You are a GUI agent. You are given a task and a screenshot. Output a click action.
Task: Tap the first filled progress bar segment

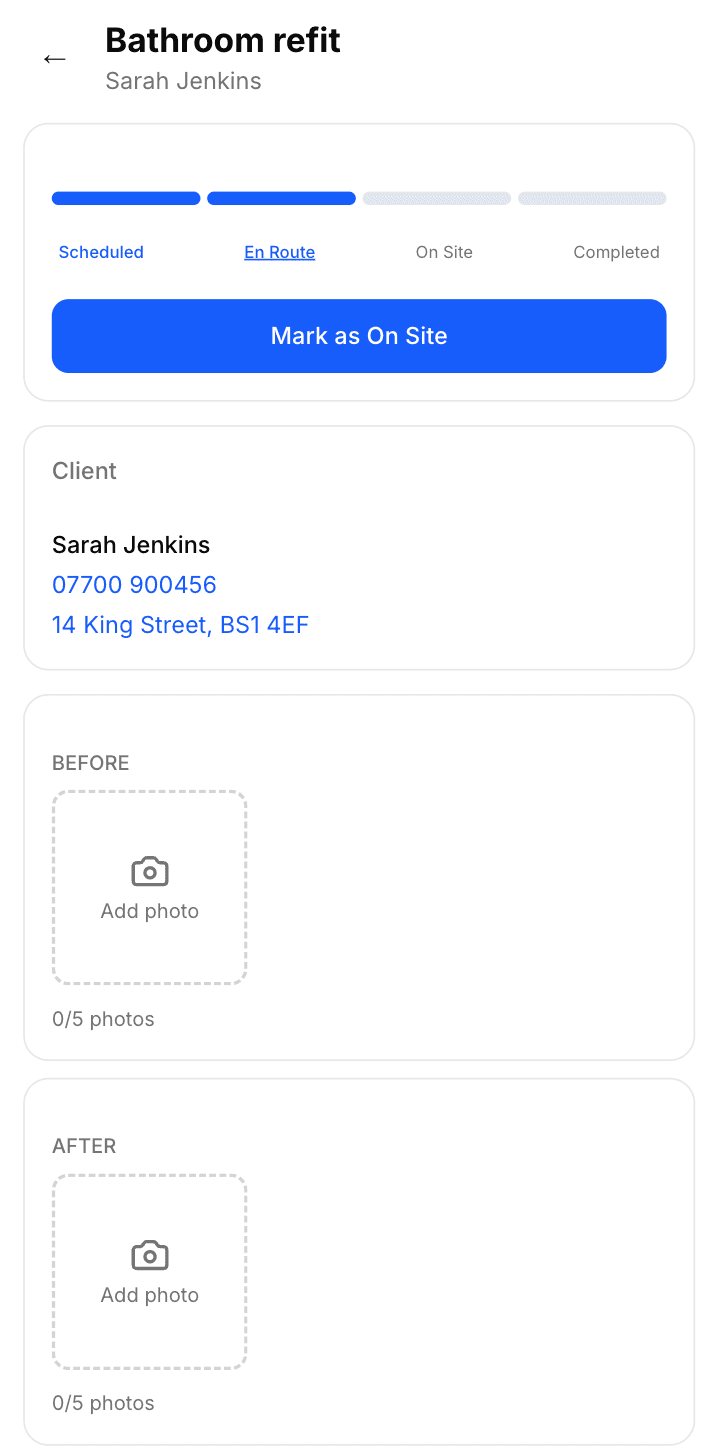(x=125, y=198)
